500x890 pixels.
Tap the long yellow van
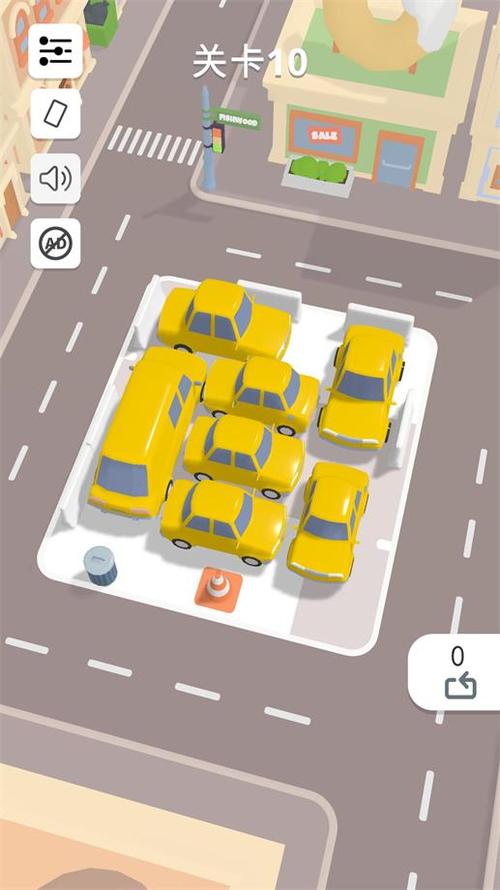click(x=146, y=433)
